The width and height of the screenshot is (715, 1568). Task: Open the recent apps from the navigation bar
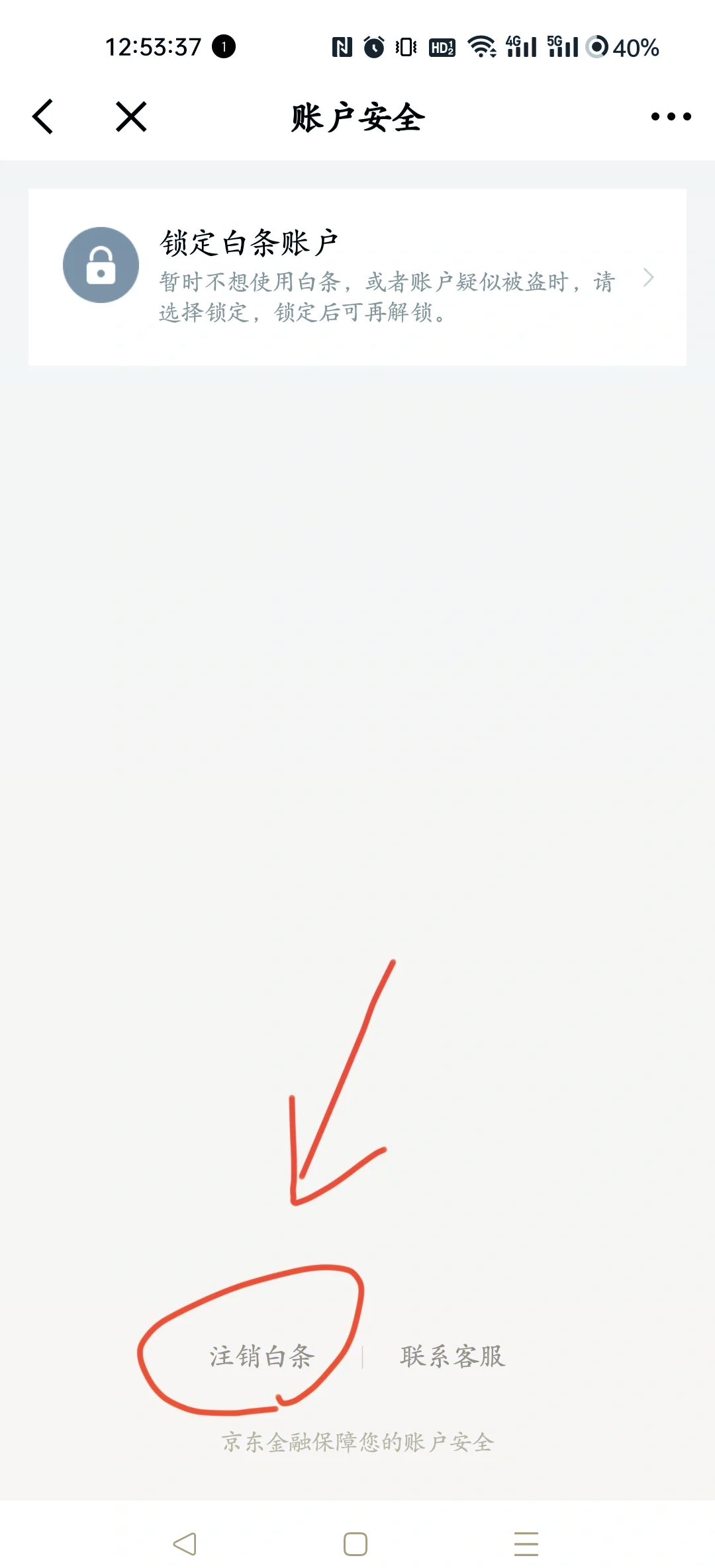[526, 1544]
